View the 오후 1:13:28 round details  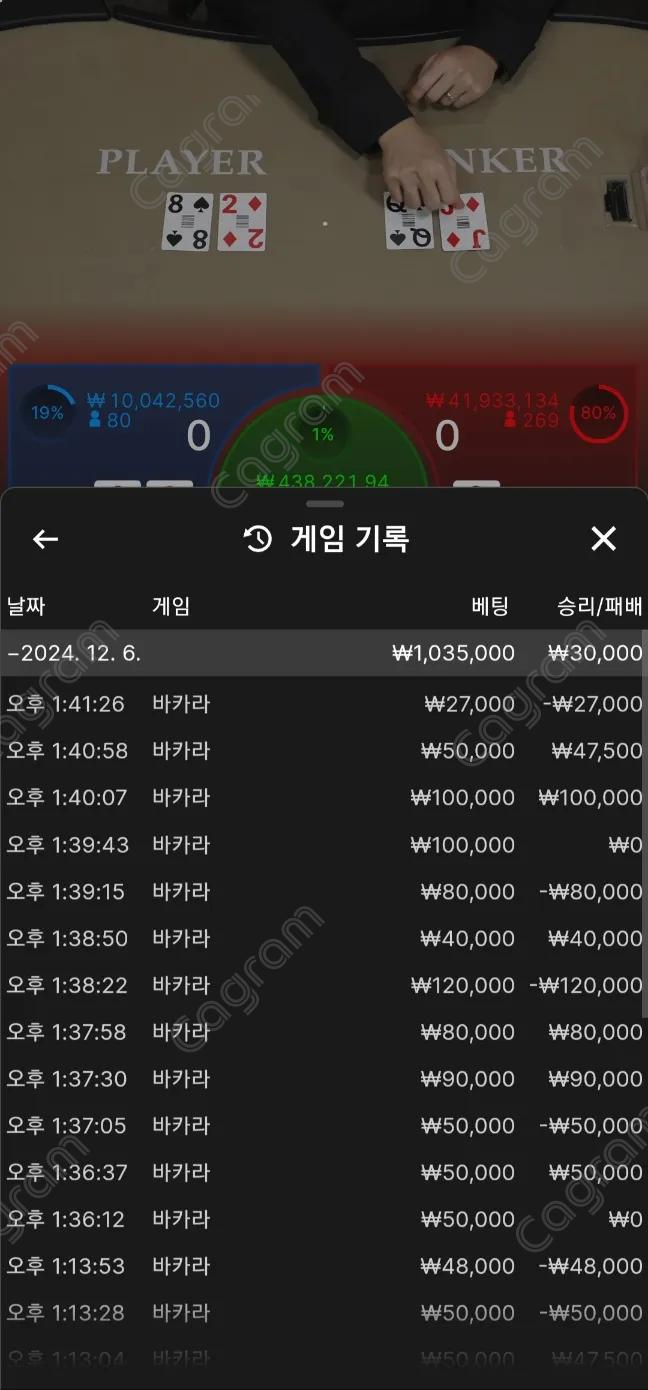point(322,1313)
